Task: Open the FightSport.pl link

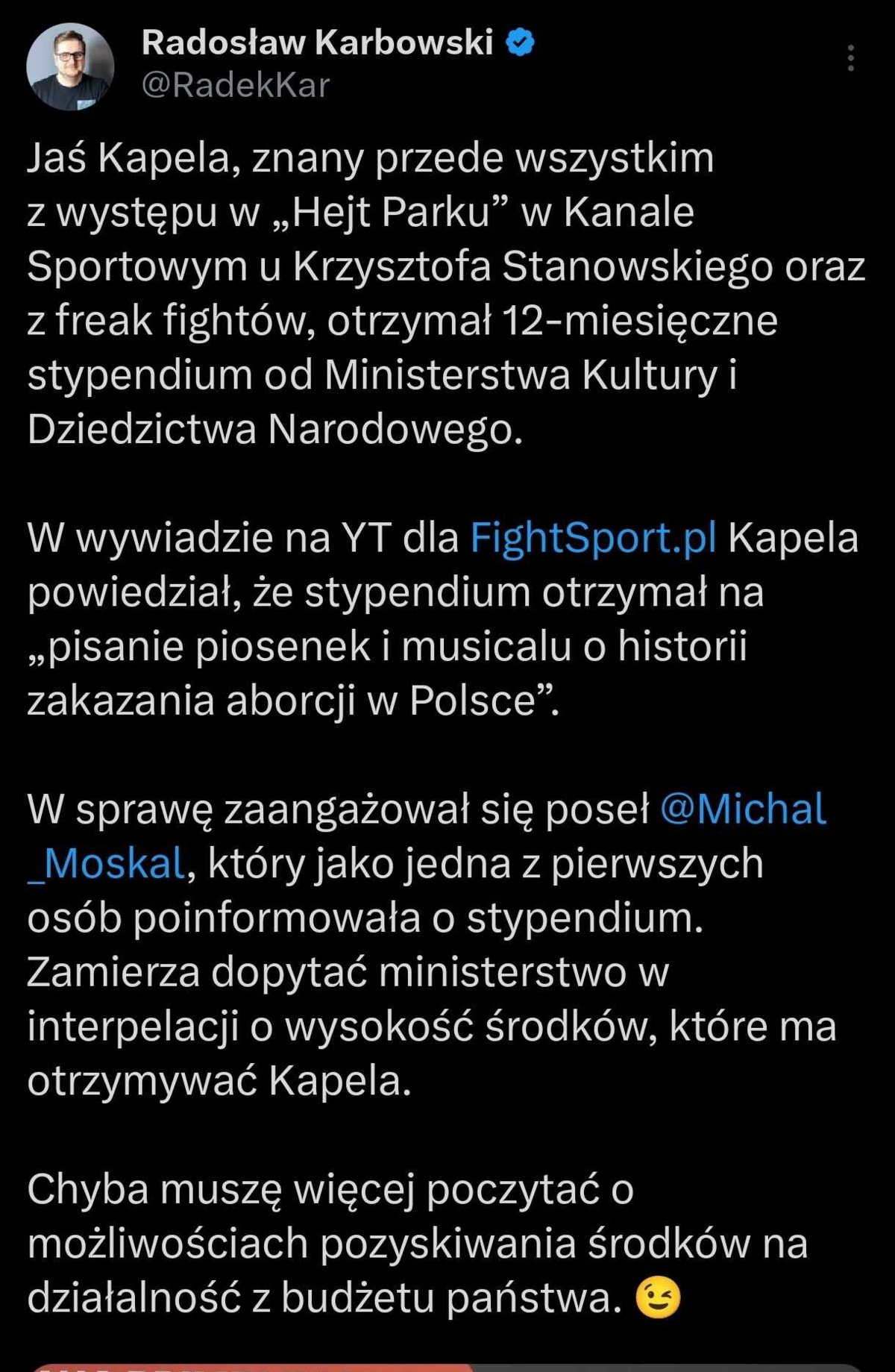Action: click(593, 538)
